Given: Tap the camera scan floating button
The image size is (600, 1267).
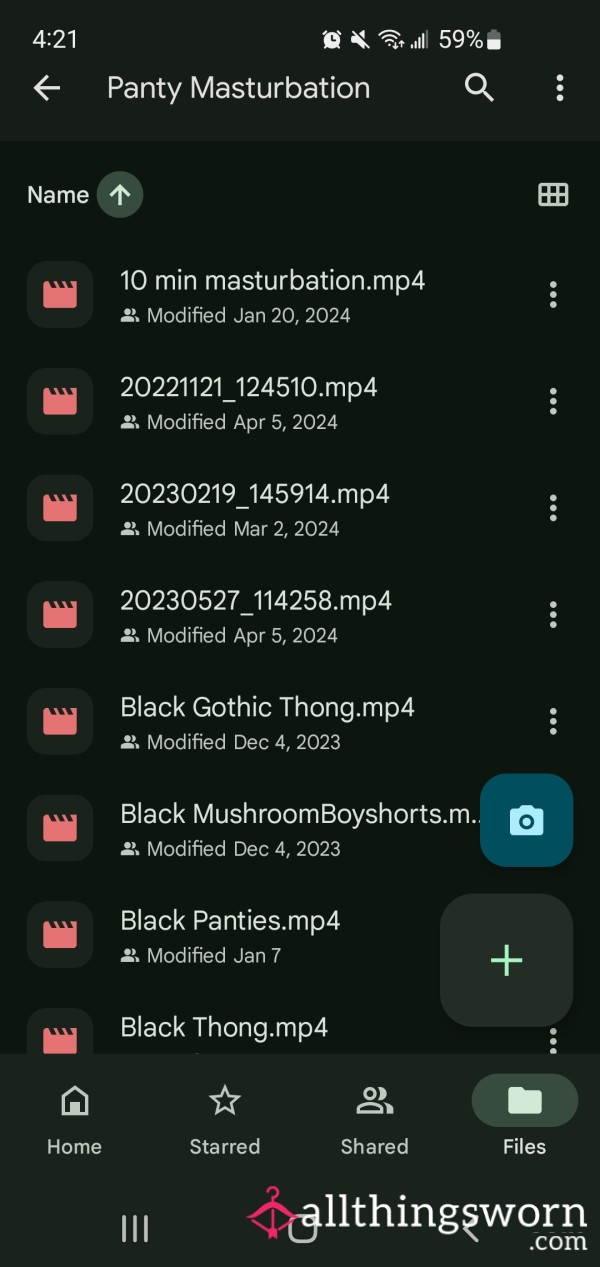Looking at the screenshot, I should click(526, 820).
